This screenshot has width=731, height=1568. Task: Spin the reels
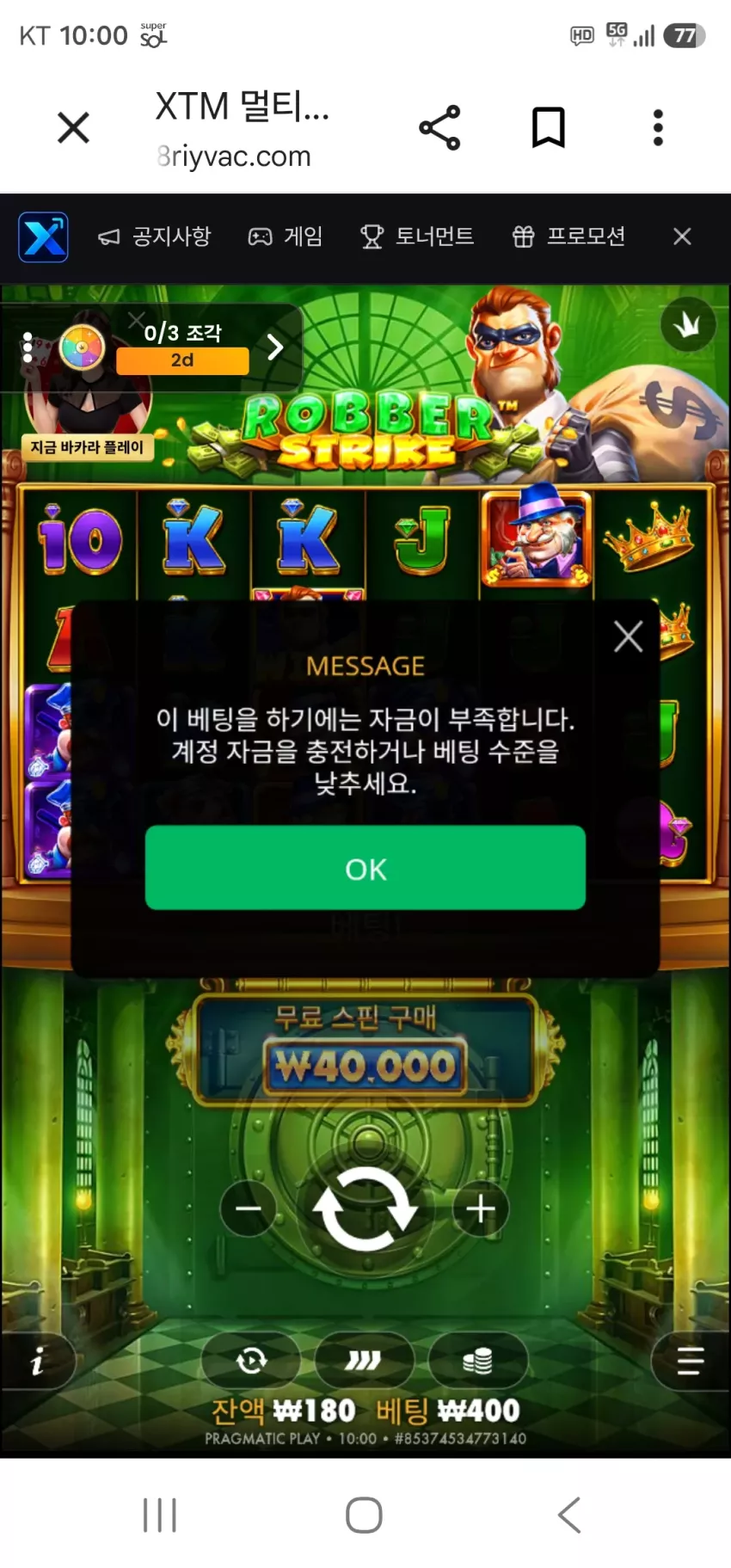pyautogui.click(x=365, y=1209)
